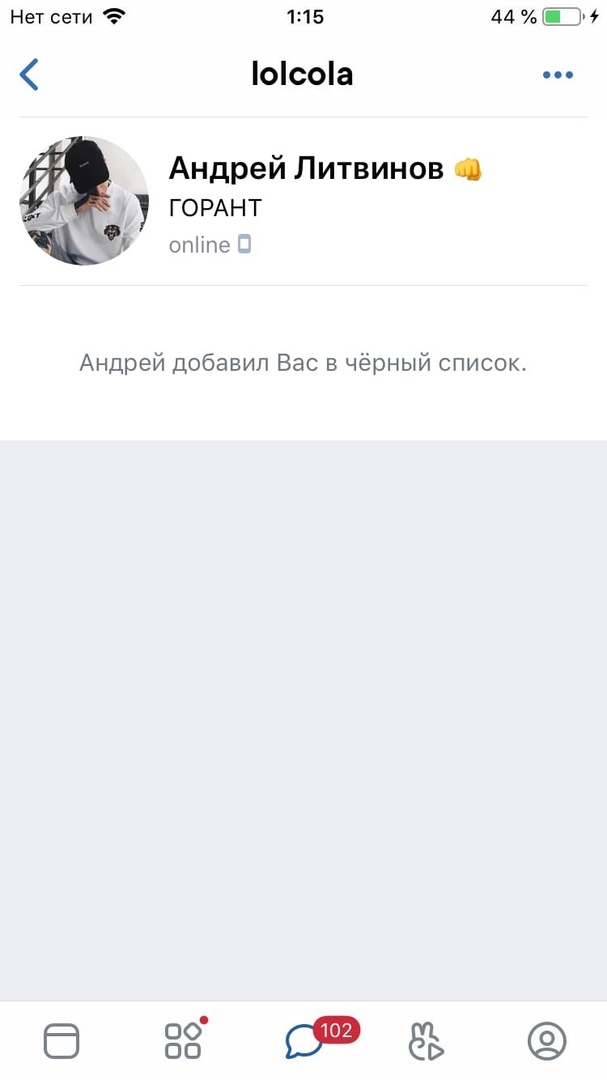
Task: Open my profile tab
Action: (546, 1041)
